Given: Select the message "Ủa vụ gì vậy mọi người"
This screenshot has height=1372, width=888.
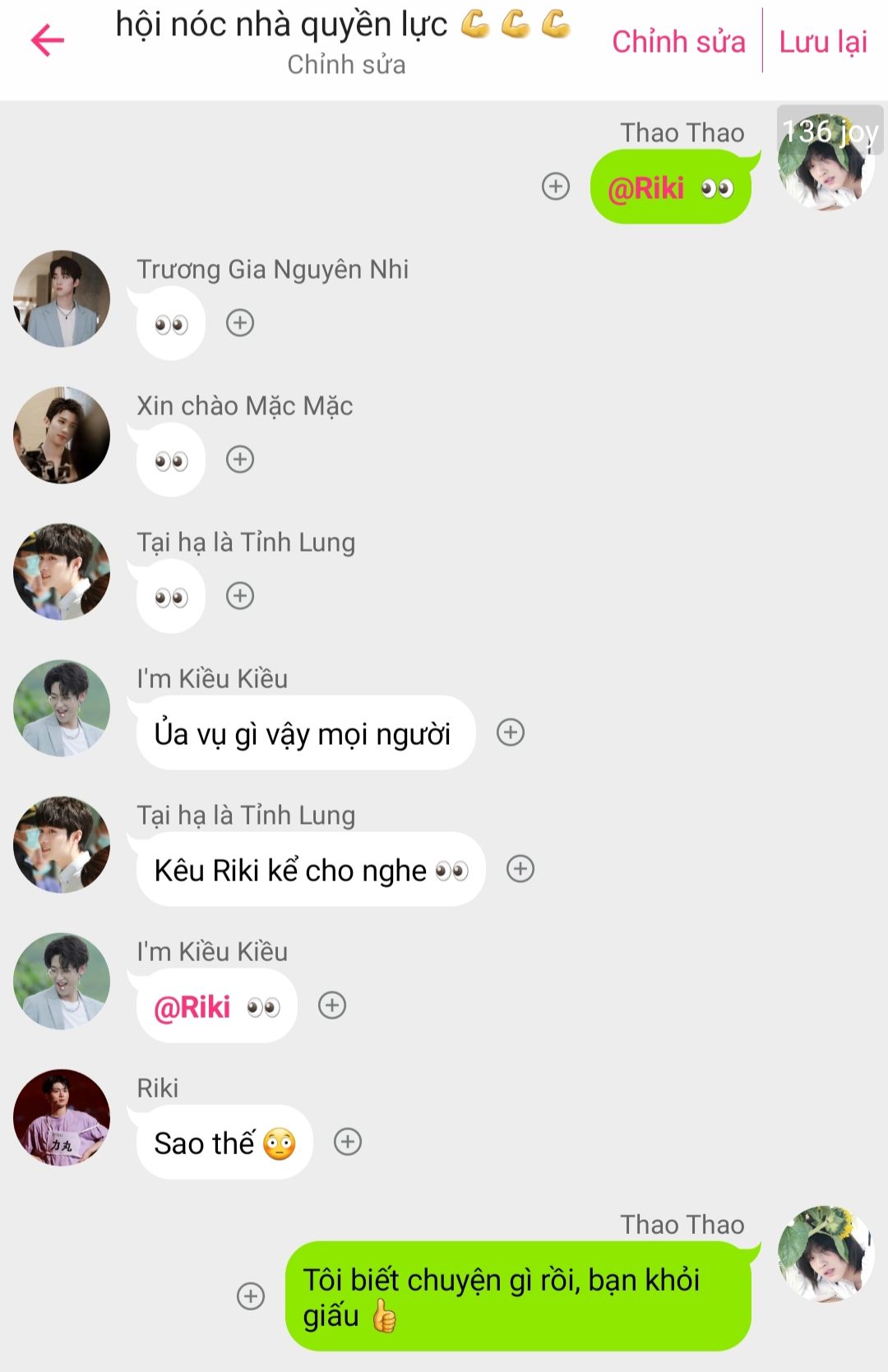Looking at the screenshot, I should 304,733.
